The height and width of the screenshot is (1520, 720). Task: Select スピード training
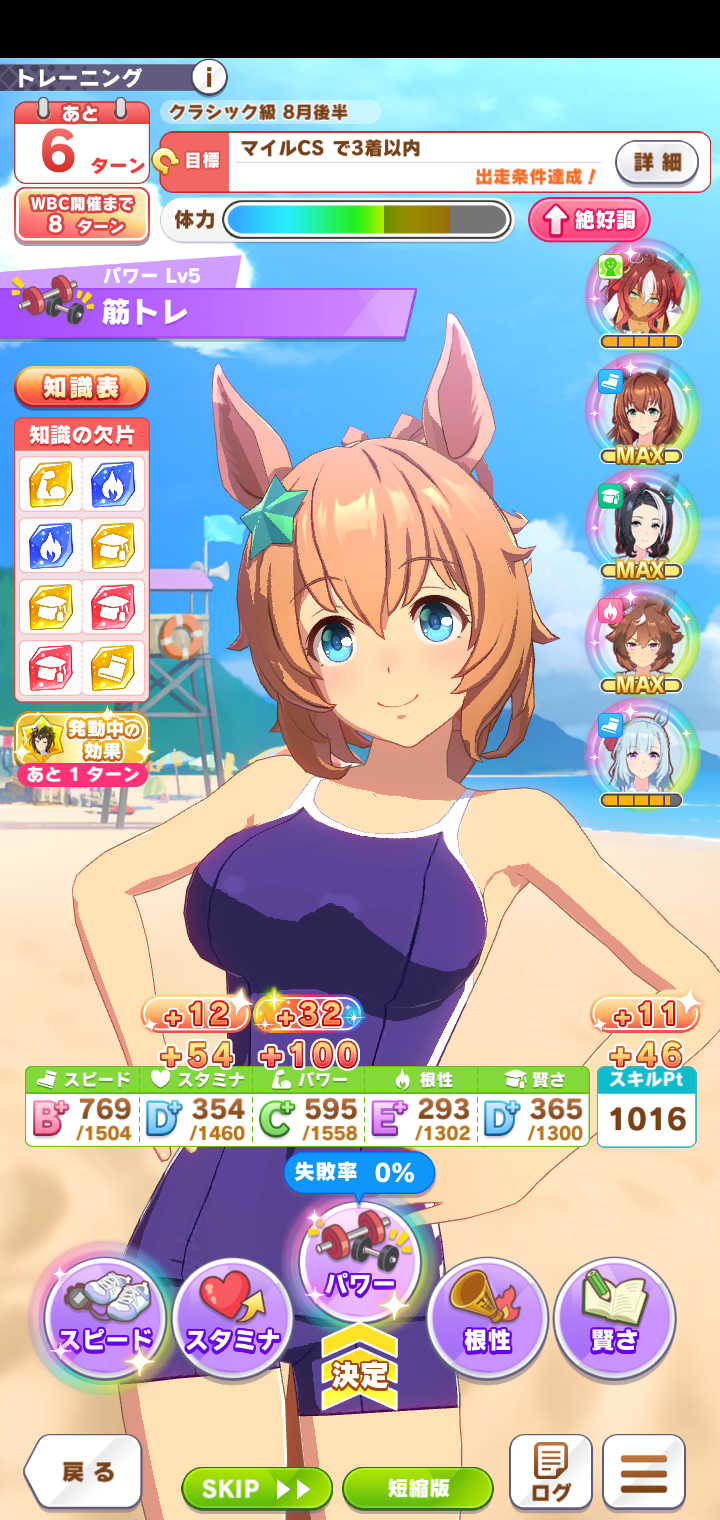pos(105,1320)
